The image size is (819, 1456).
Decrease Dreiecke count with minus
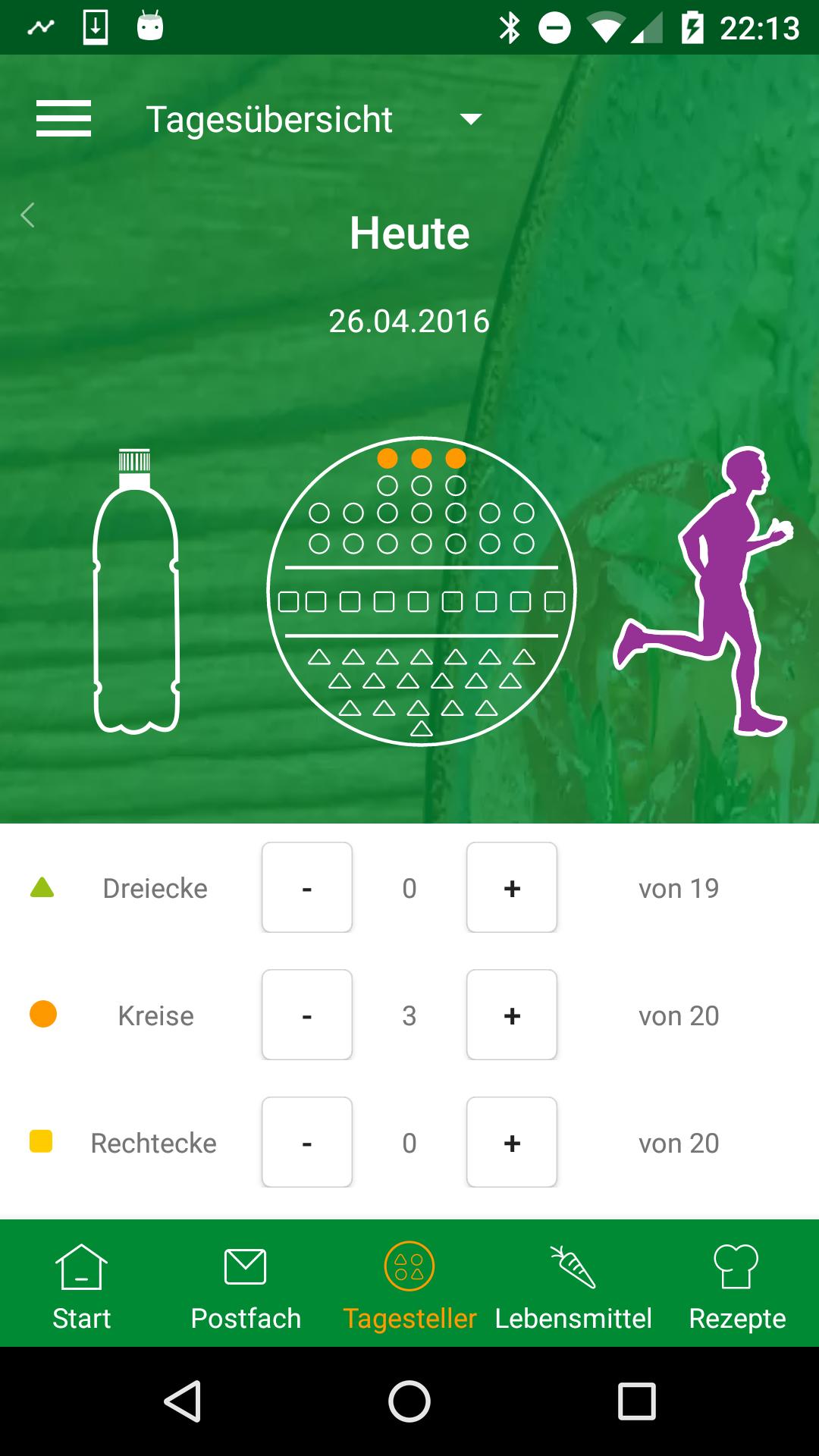(x=307, y=887)
